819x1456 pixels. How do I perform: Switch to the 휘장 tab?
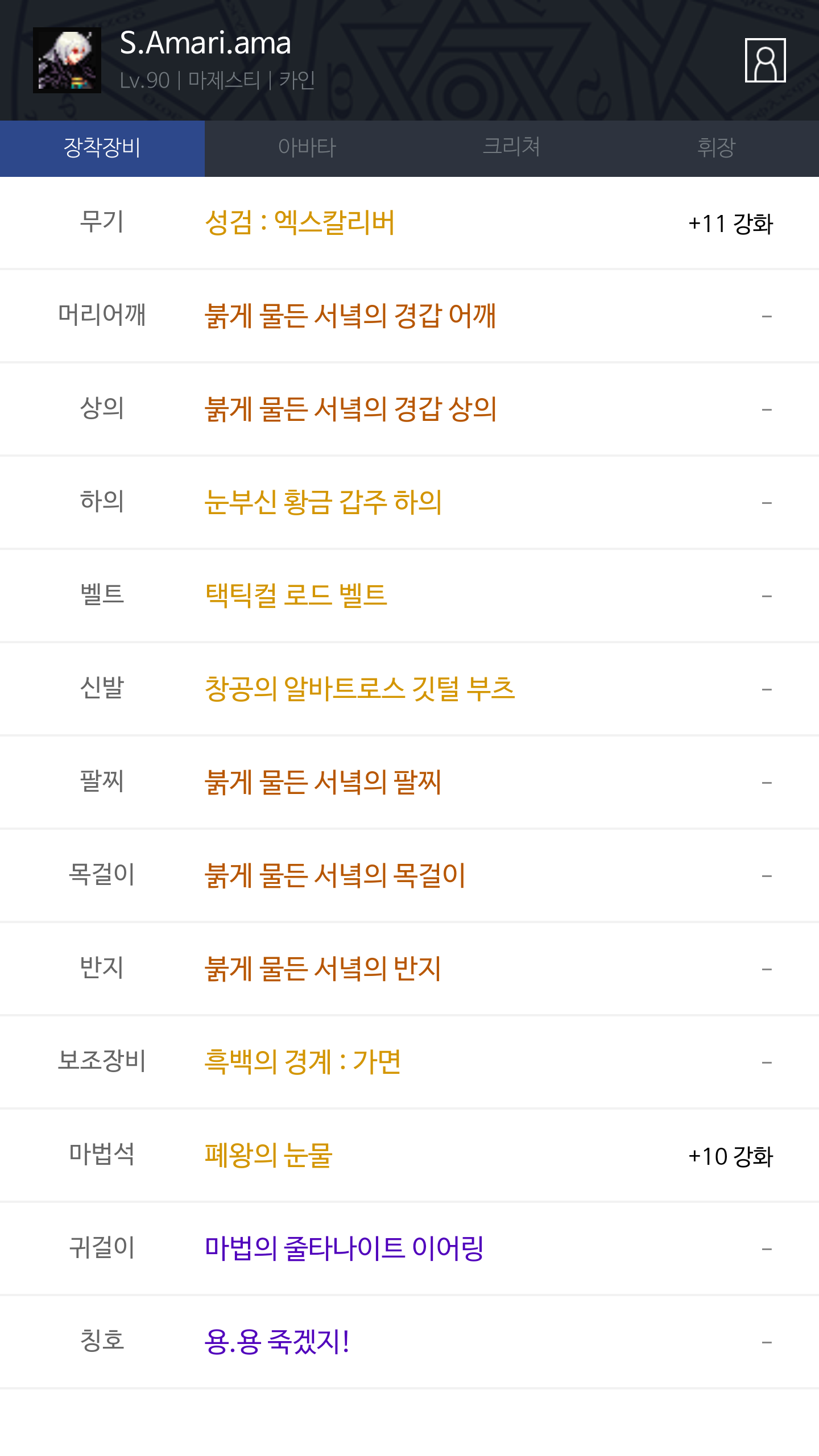click(717, 148)
